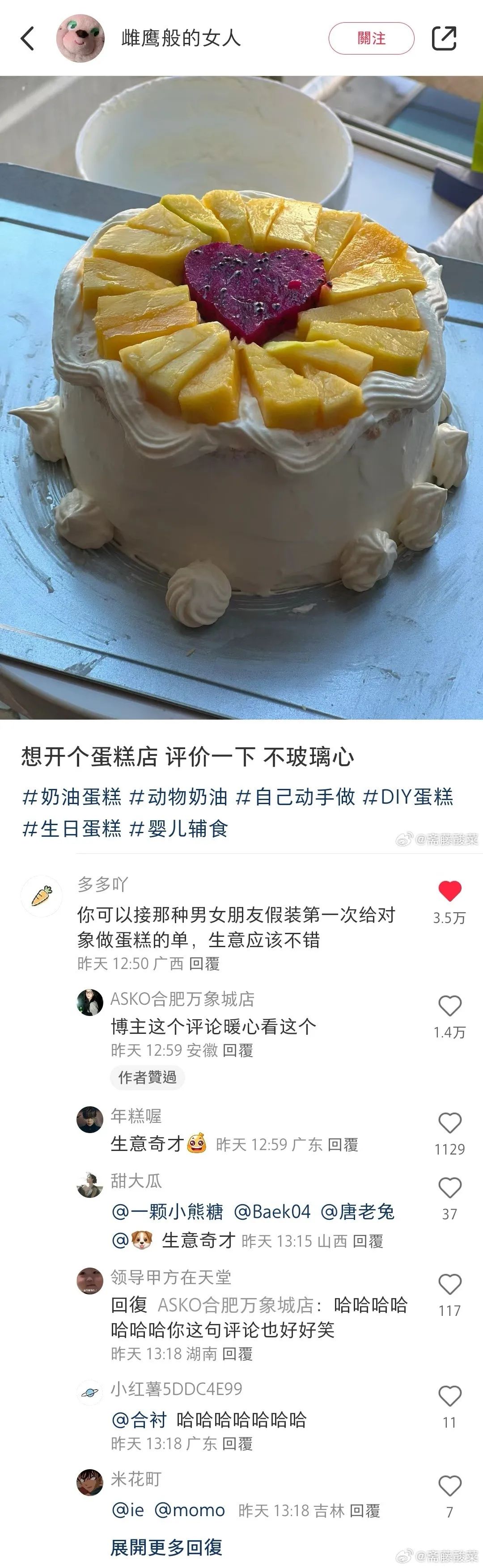Like 甜大瓜's comment
The width and height of the screenshot is (483, 1568).
pos(449,1188)
